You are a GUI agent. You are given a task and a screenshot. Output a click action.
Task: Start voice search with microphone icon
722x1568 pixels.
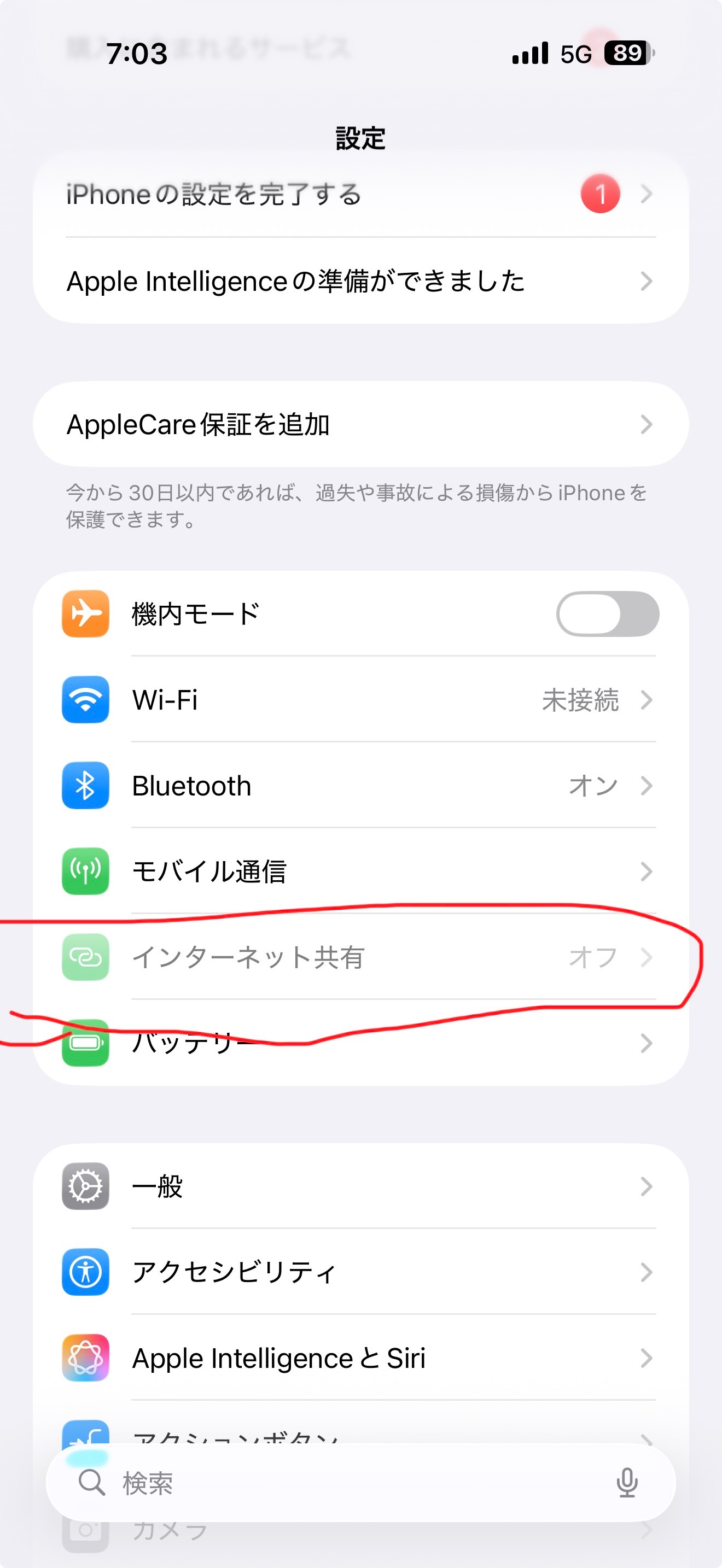click(626, 1483)
